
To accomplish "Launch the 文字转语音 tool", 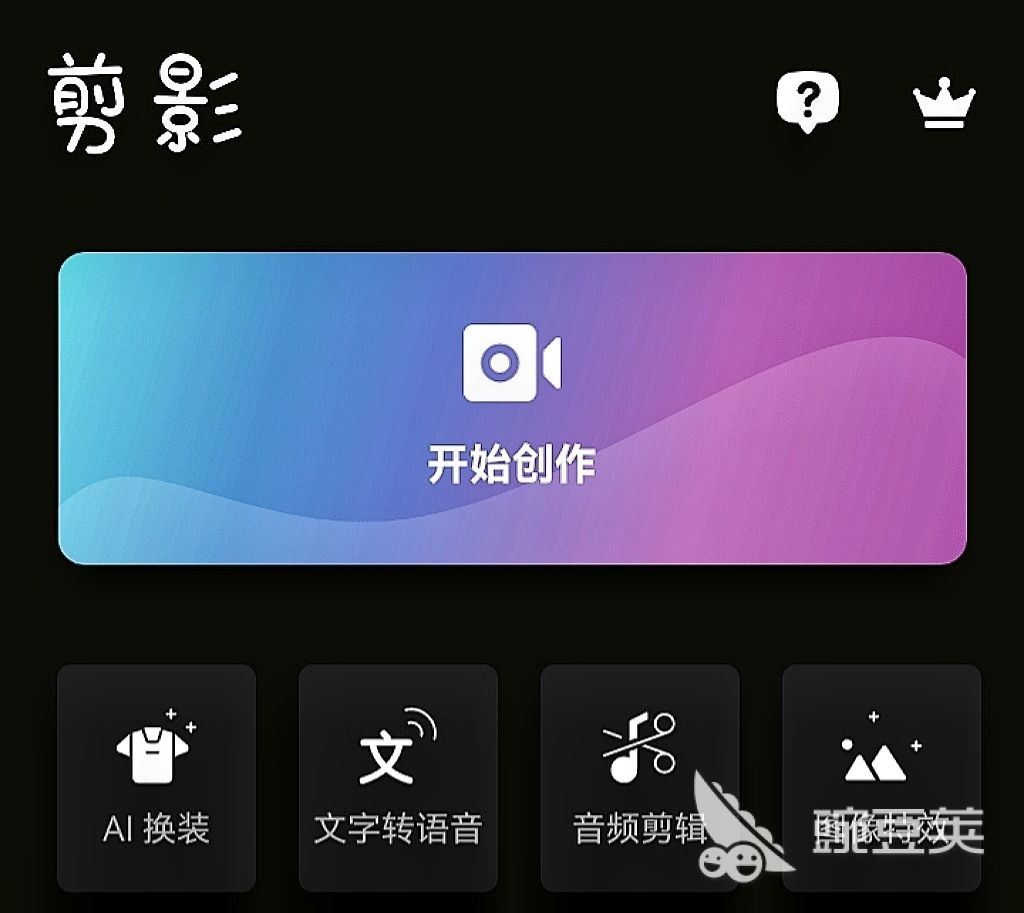I will point(398,777).
